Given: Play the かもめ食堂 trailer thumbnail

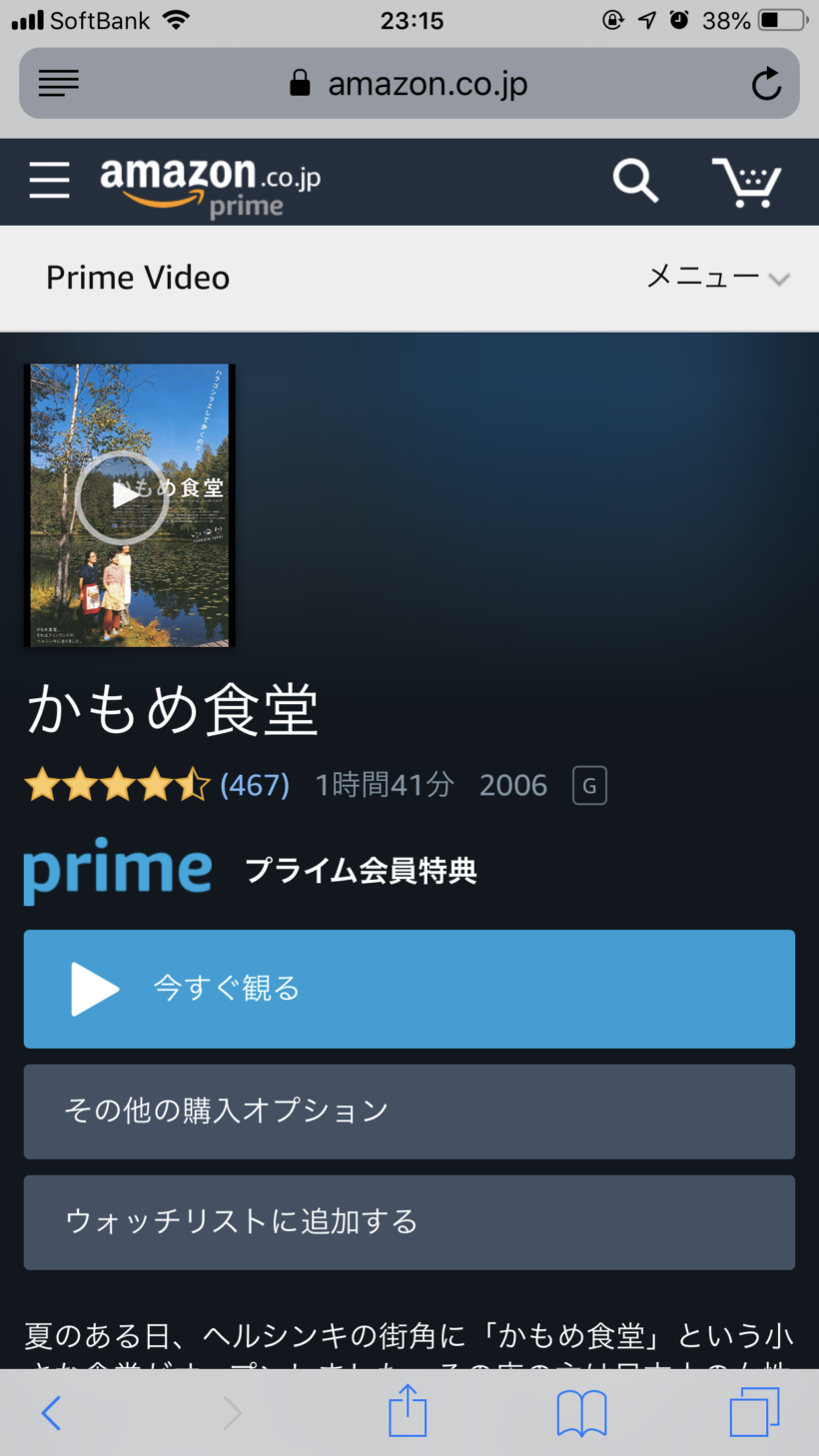Looking at the screenshot, I should click(124, 496).
